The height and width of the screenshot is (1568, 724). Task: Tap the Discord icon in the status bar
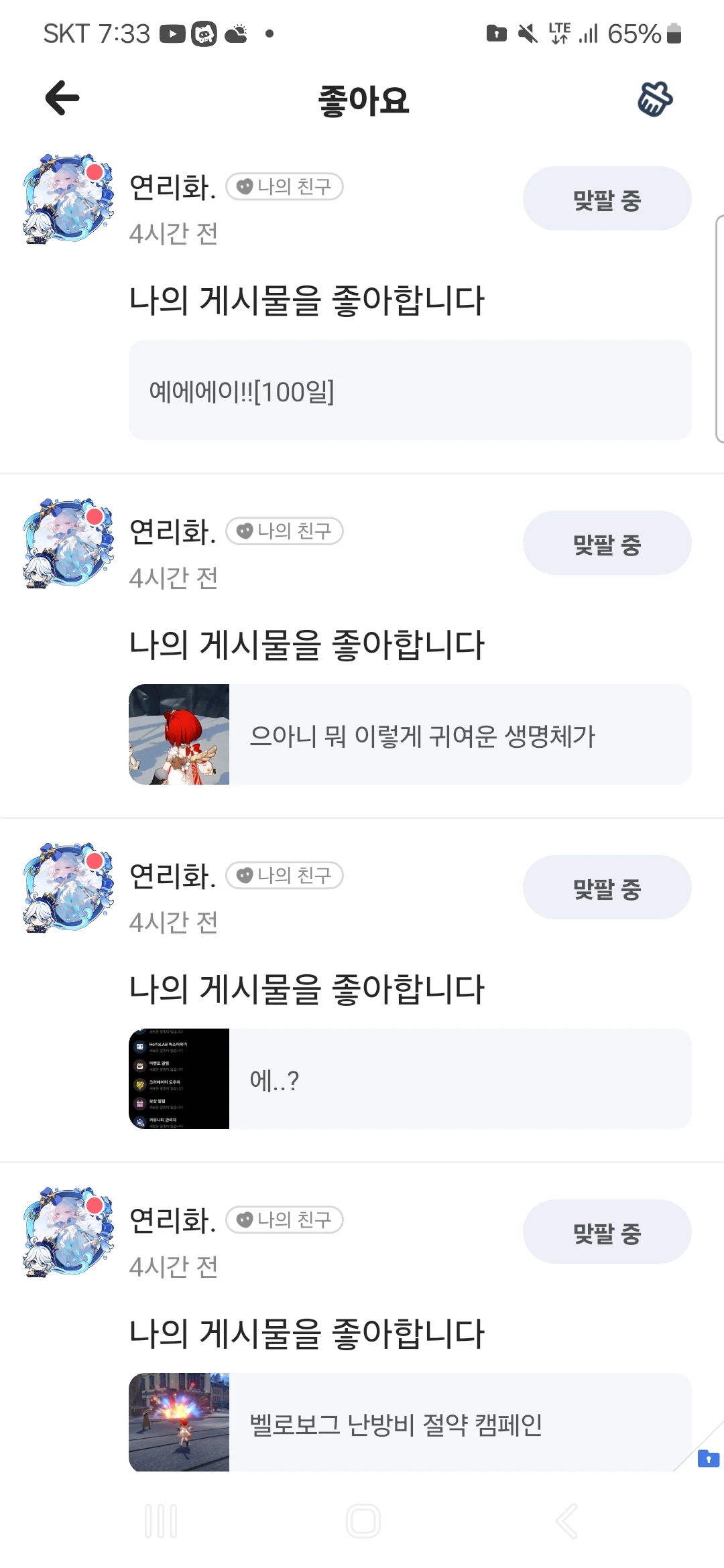205,32
